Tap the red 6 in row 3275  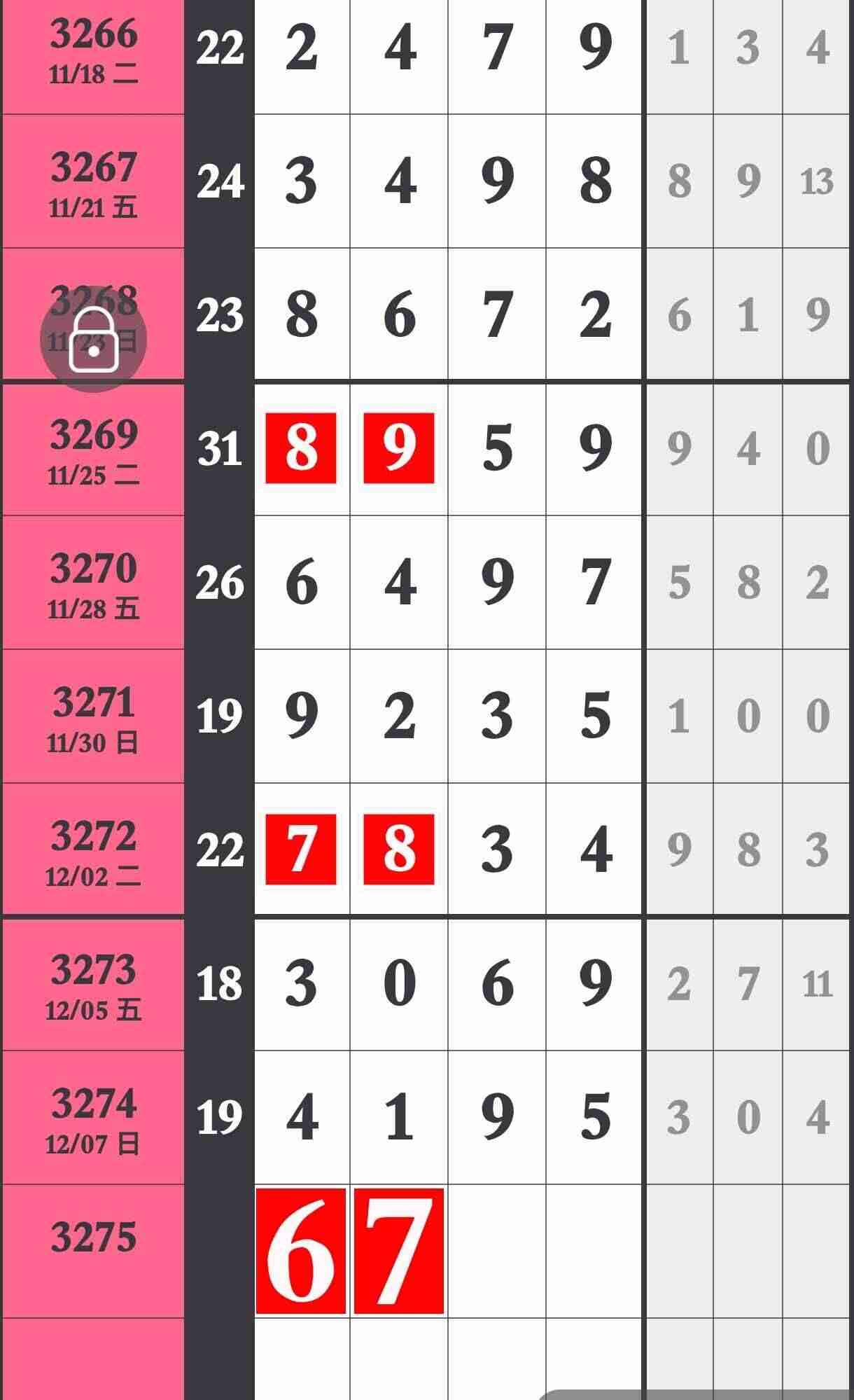(301, 1251)
